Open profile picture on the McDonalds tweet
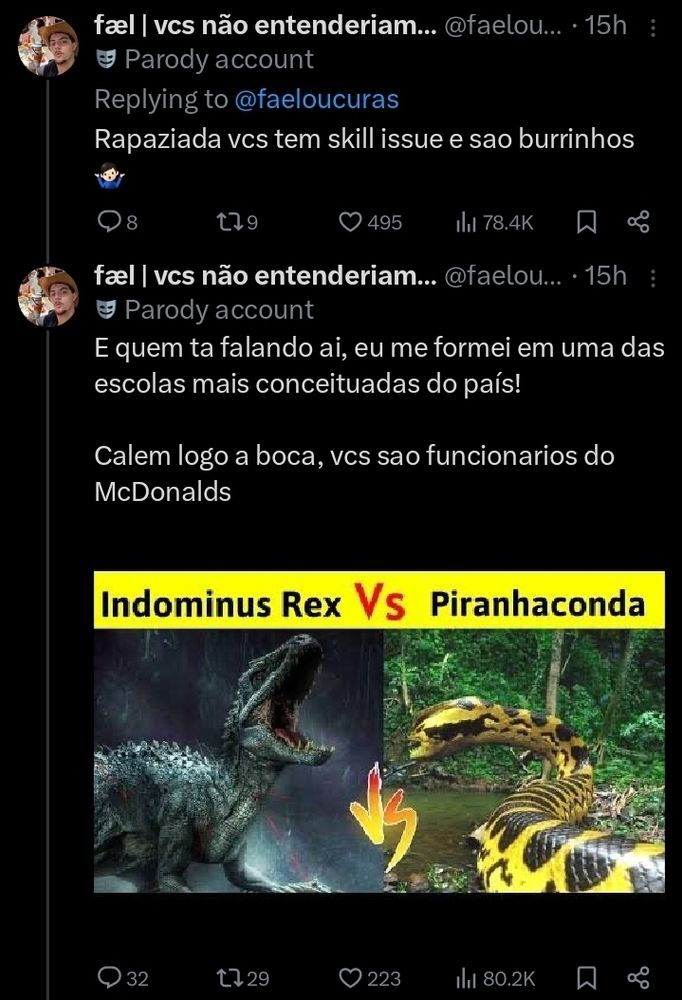This screenshot has width=682, height=1000. coord(47,295)
